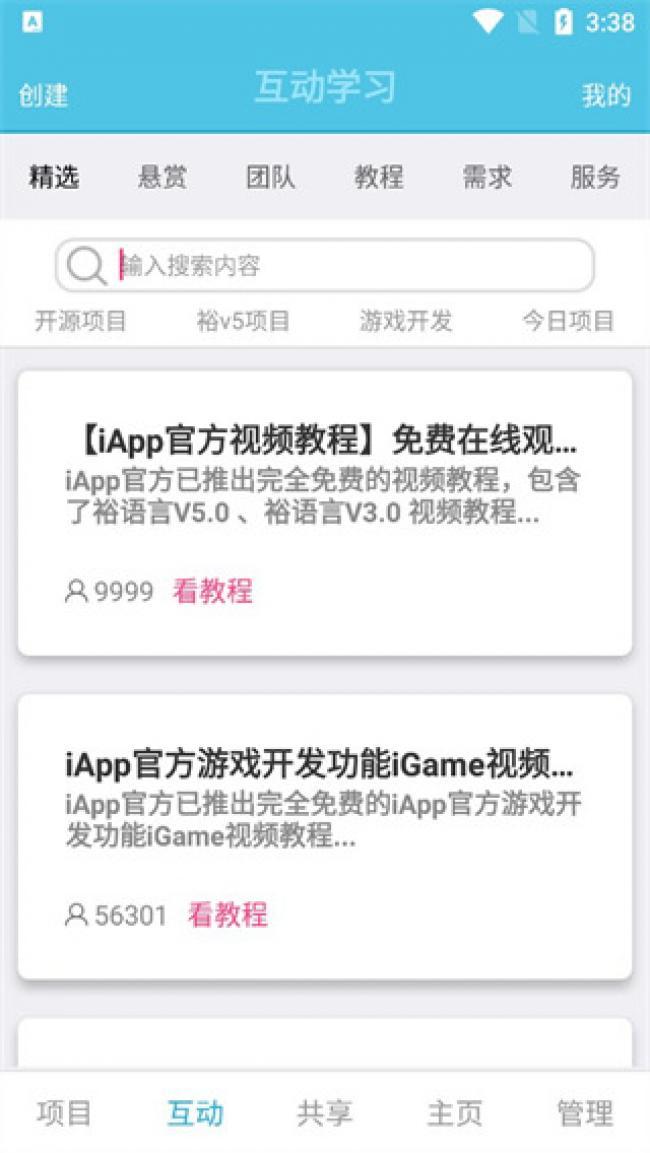Switch to the 悬赏 tab

pos(162,177)
